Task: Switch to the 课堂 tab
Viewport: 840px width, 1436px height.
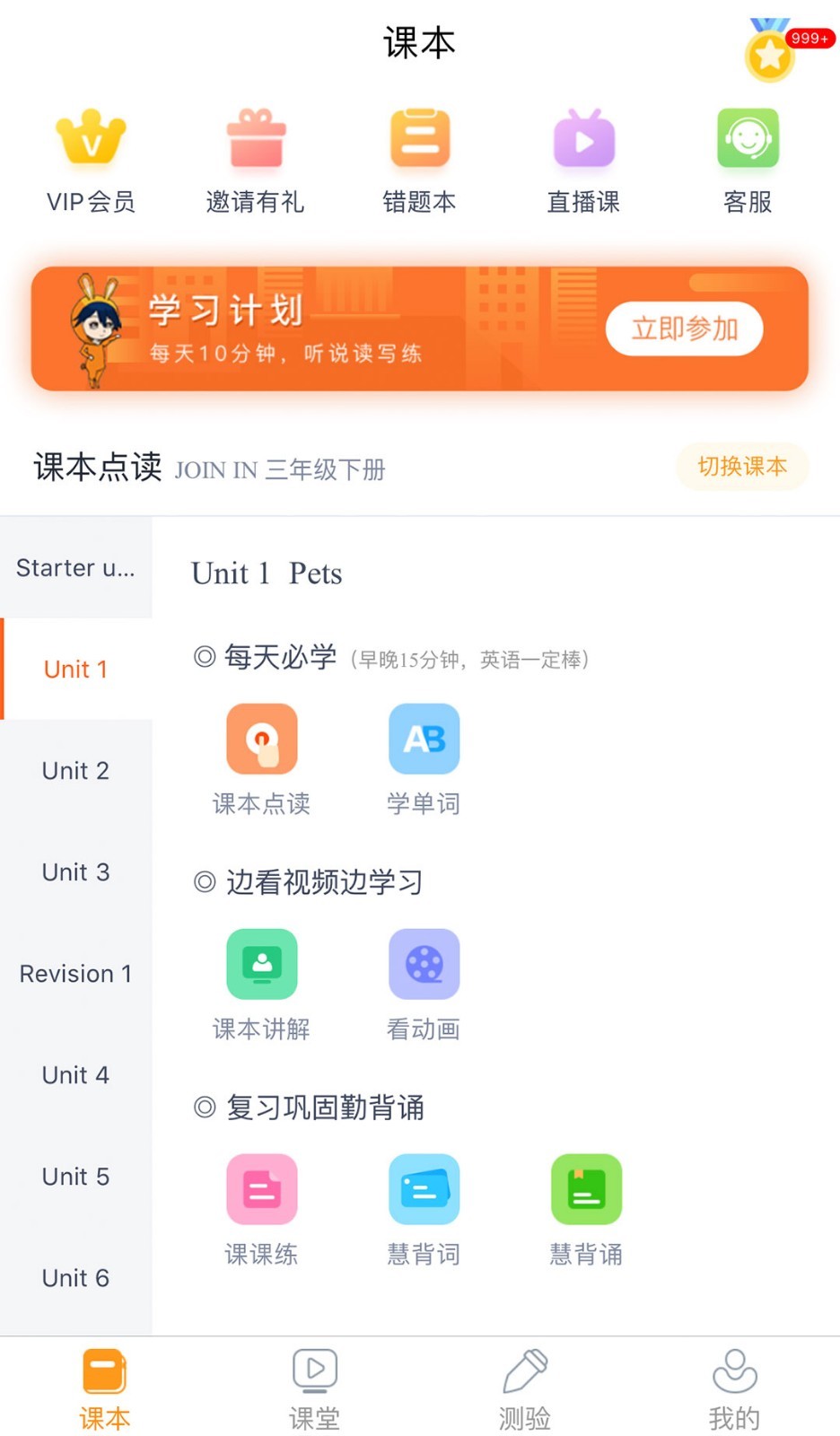Action: click(x=314, y=1388)
